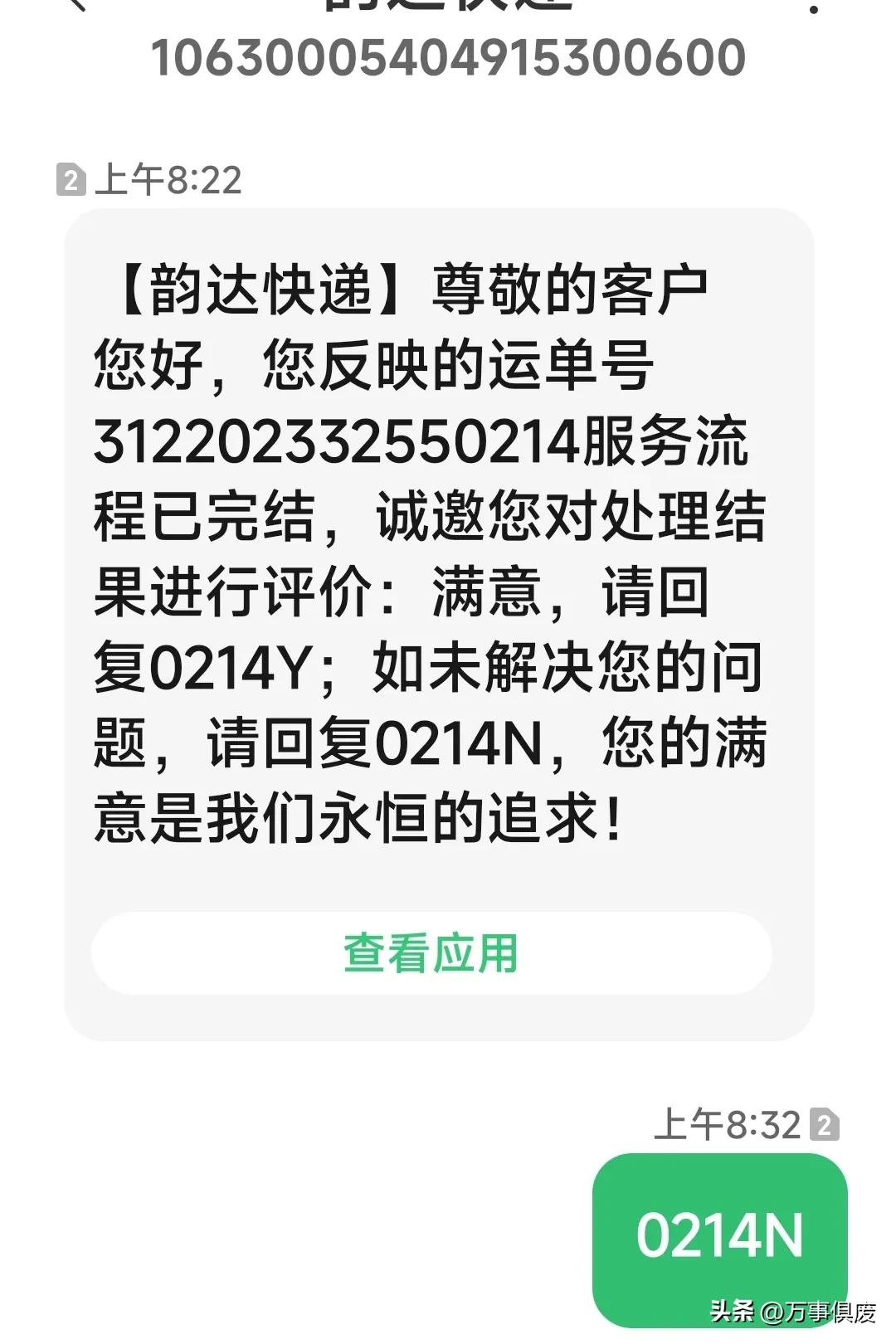Open the app via 查看应用 button

pyautogui.click(x=432, y=954)
